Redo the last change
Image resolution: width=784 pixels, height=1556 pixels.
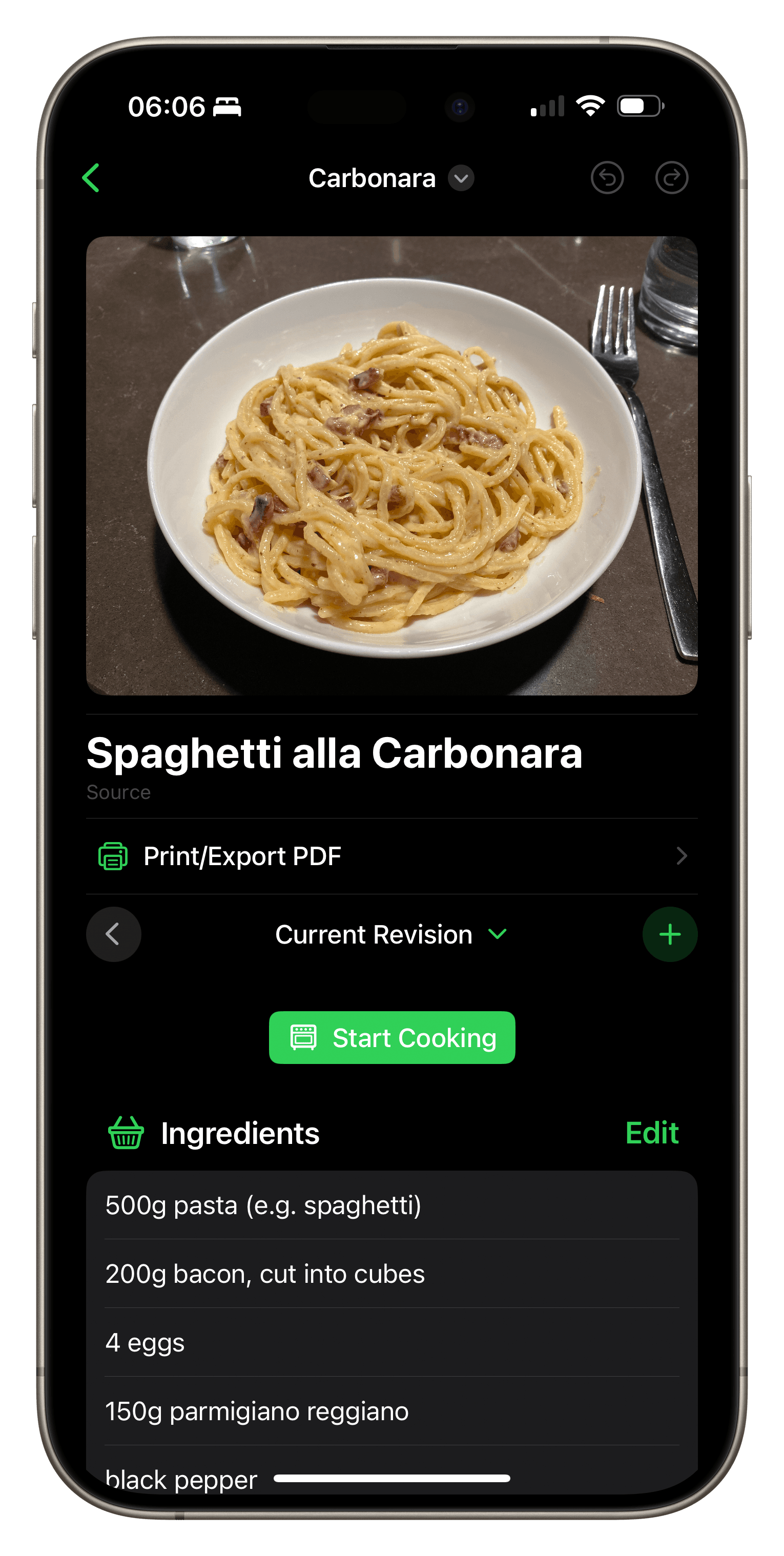[671, 177]
